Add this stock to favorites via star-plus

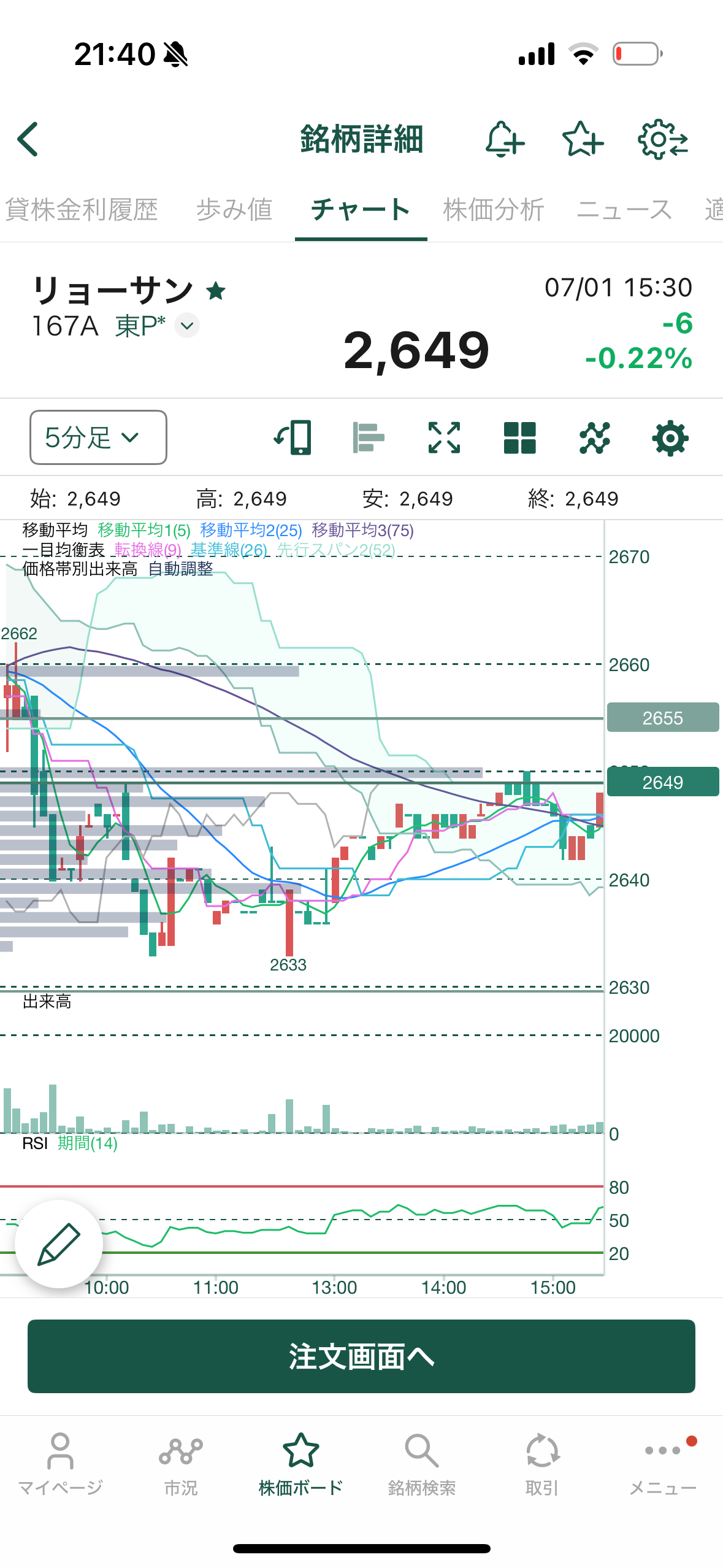(x=583, y=140)
